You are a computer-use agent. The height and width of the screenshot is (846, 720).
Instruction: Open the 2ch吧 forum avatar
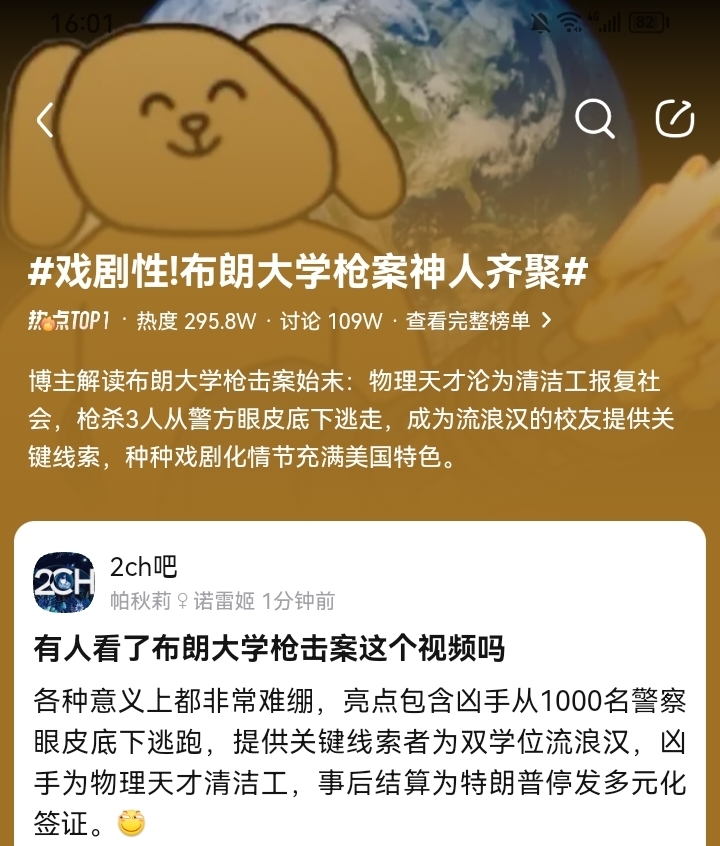point(64,581)
